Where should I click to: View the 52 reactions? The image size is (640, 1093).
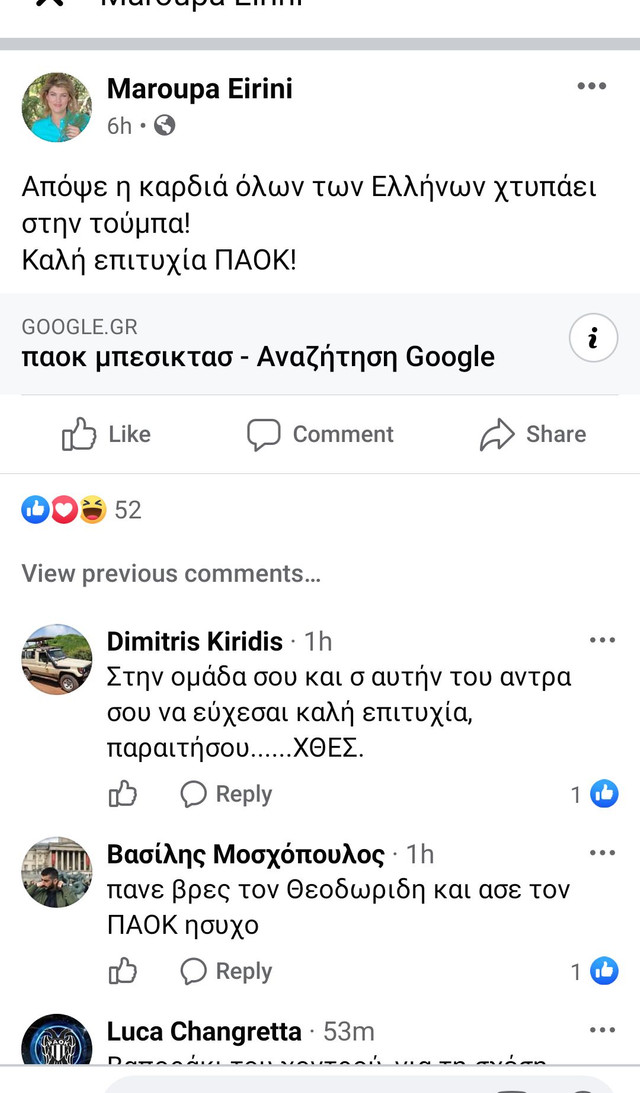pyautogui.click(x=82, y=510)
